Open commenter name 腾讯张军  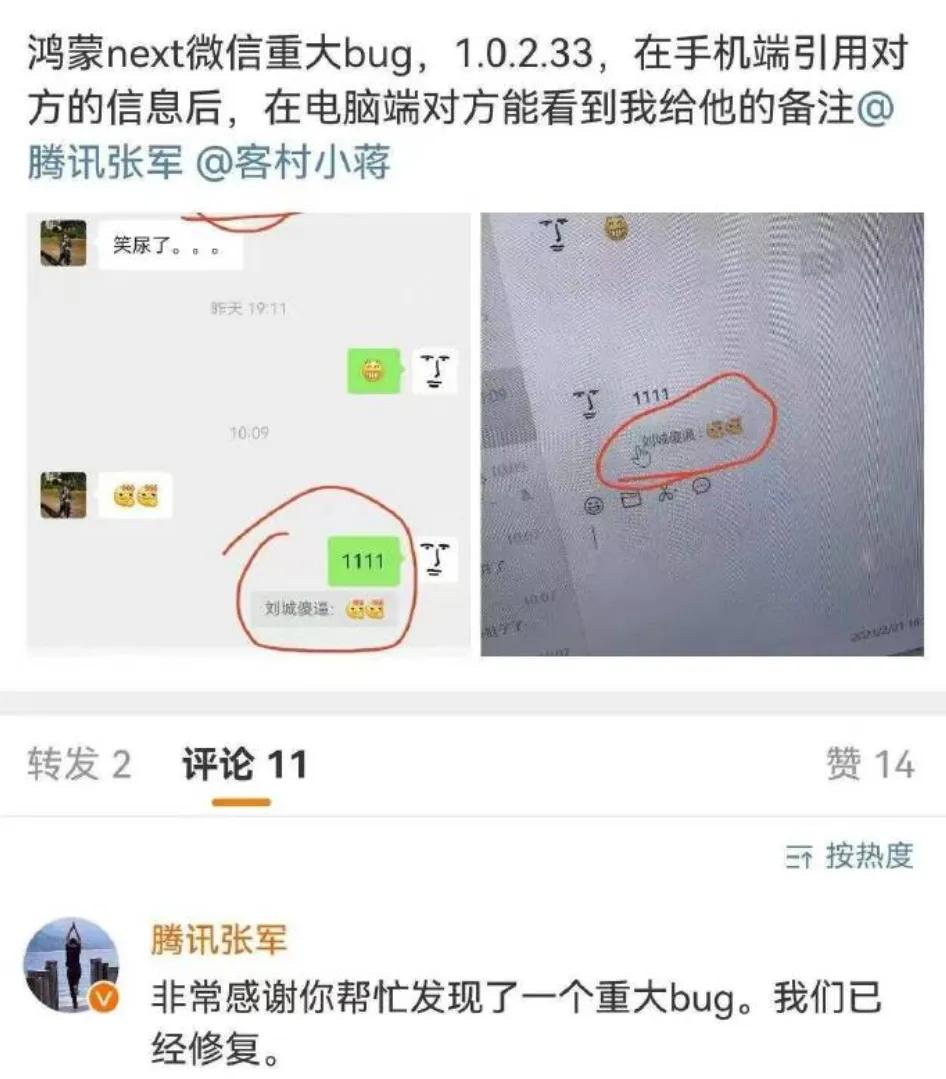[x=218, y=939]
